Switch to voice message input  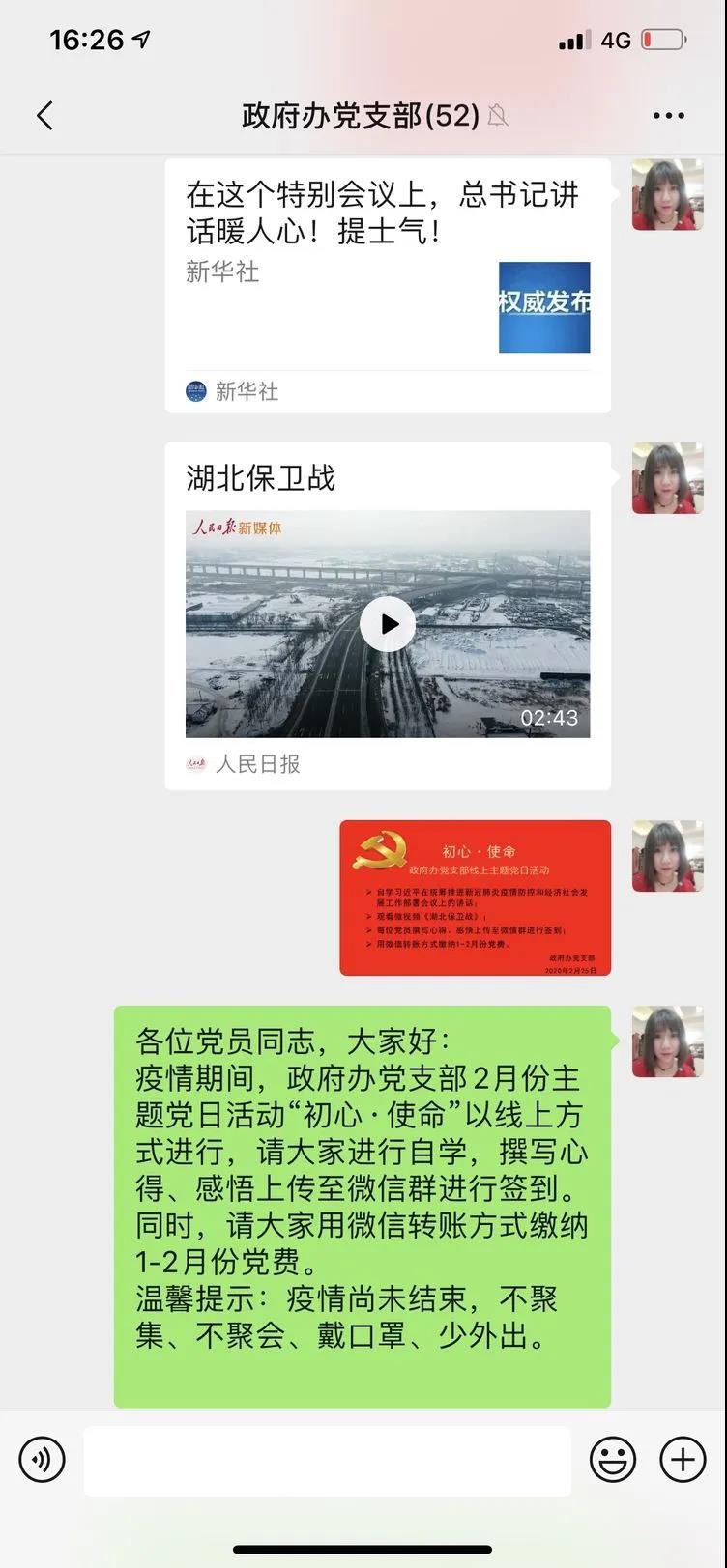point(42,1460)
